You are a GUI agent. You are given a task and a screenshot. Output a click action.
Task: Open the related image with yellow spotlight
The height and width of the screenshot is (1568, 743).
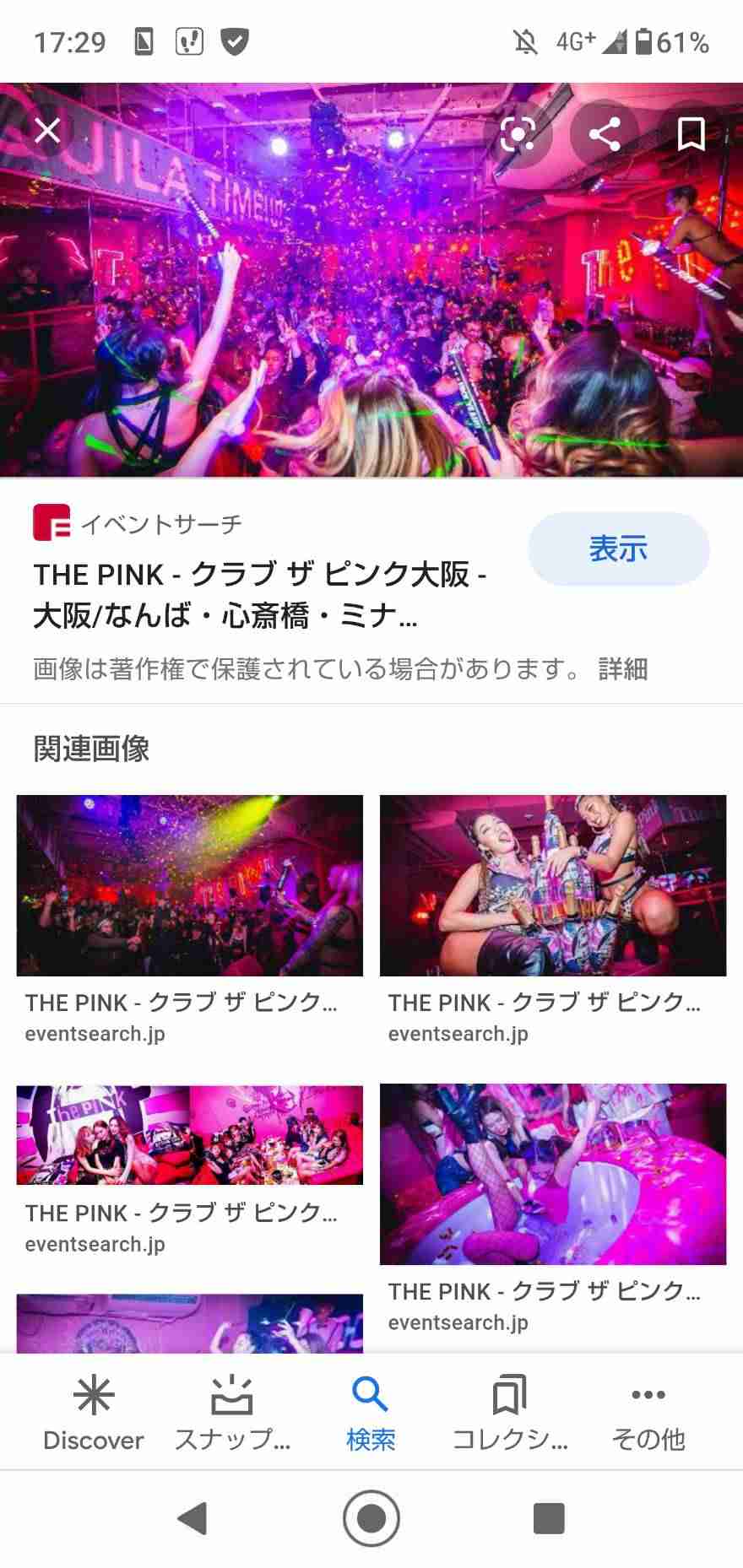pos(190,885)
